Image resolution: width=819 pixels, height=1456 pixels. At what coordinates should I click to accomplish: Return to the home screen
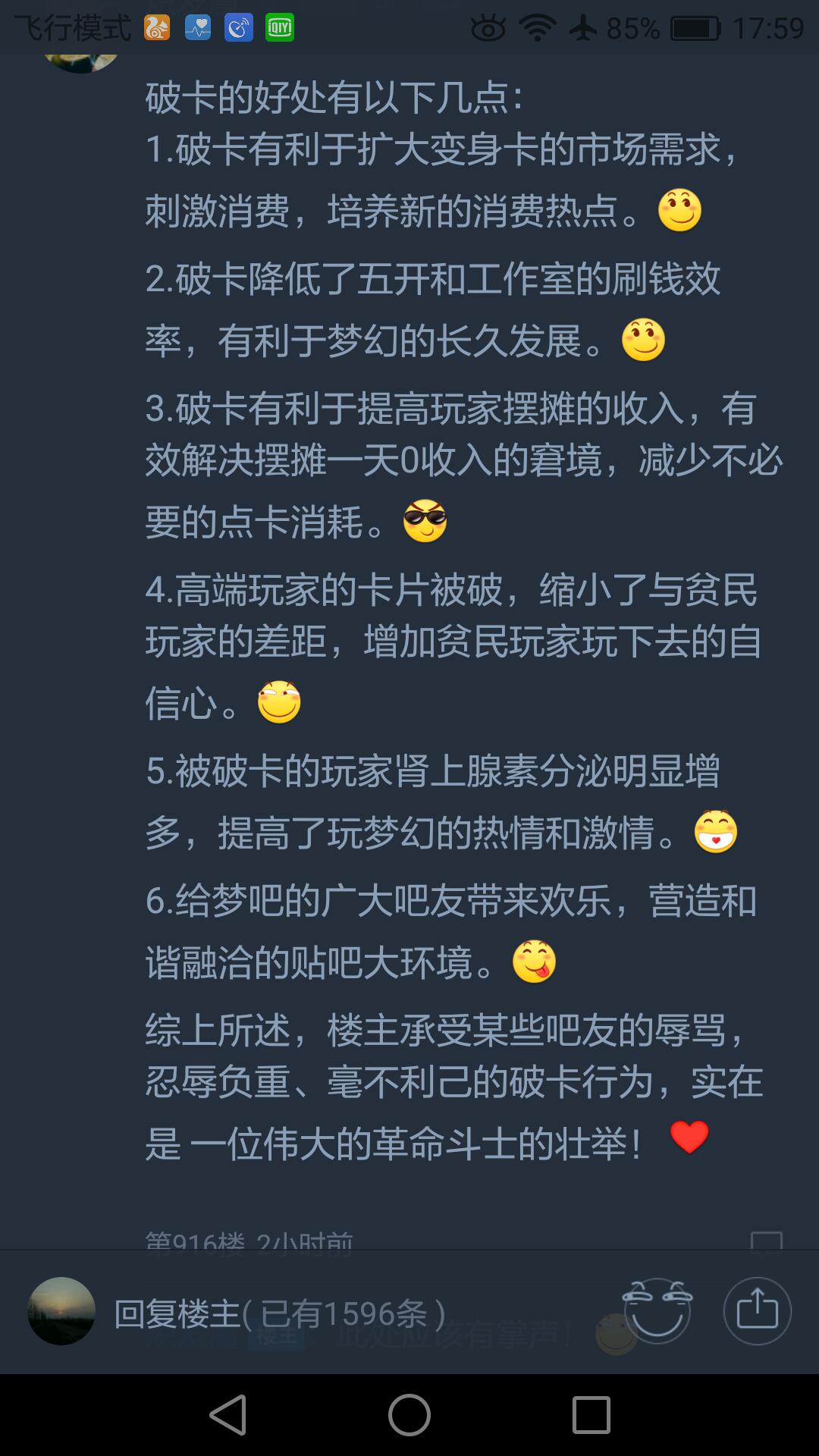(409, 1415)
